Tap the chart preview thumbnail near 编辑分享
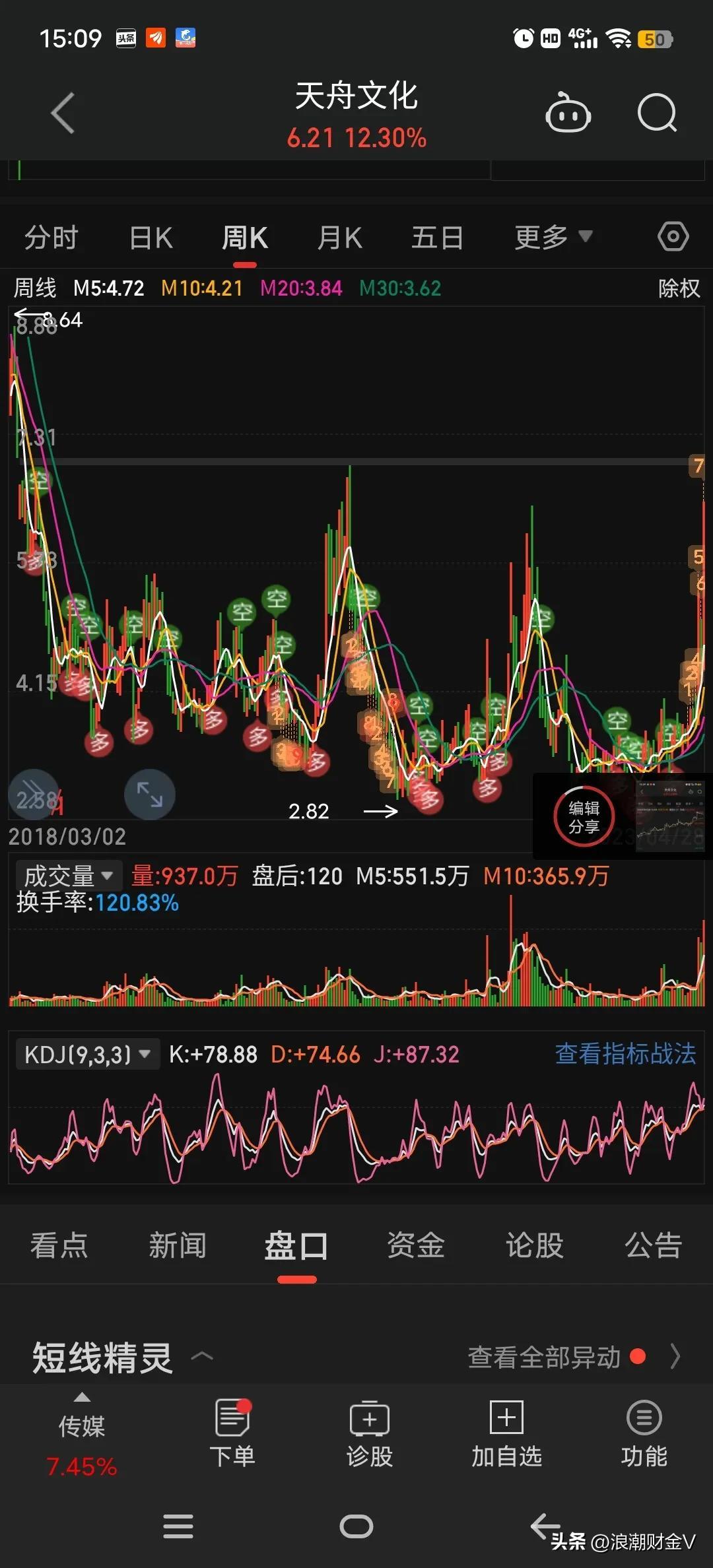Screen dimensions: 713x1568 669,818
